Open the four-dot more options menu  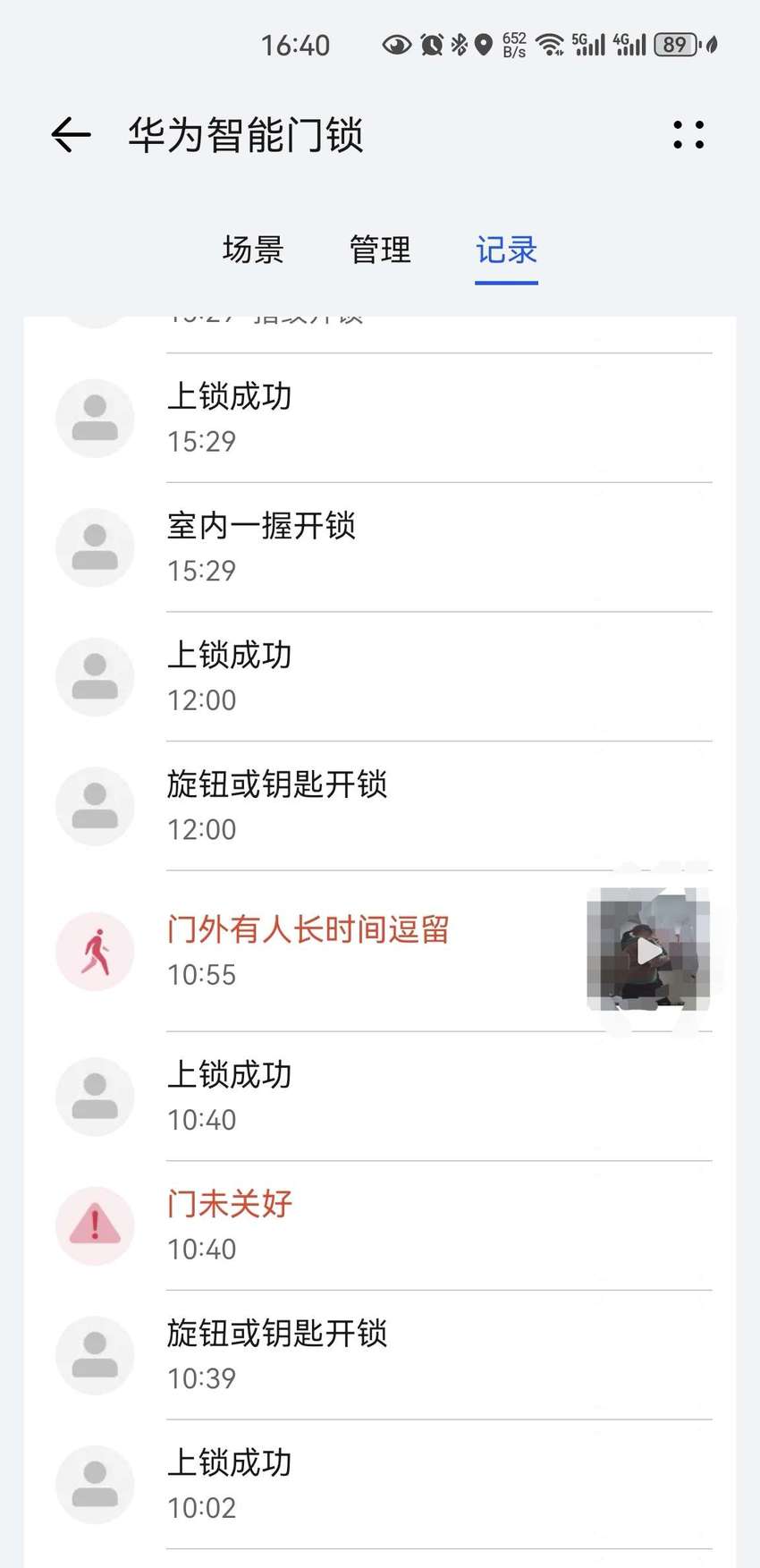688,135
